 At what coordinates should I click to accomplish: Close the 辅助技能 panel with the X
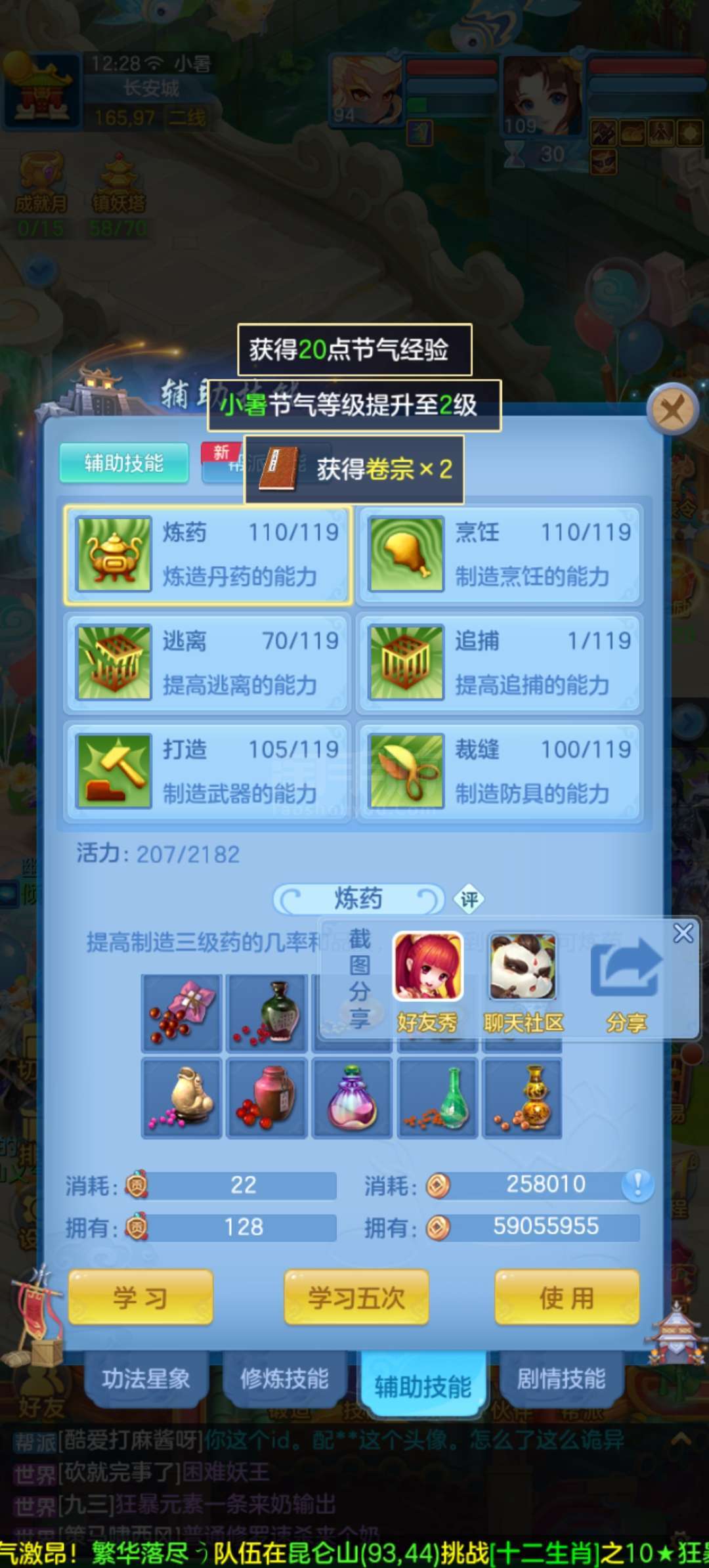[x=672, y=410]
